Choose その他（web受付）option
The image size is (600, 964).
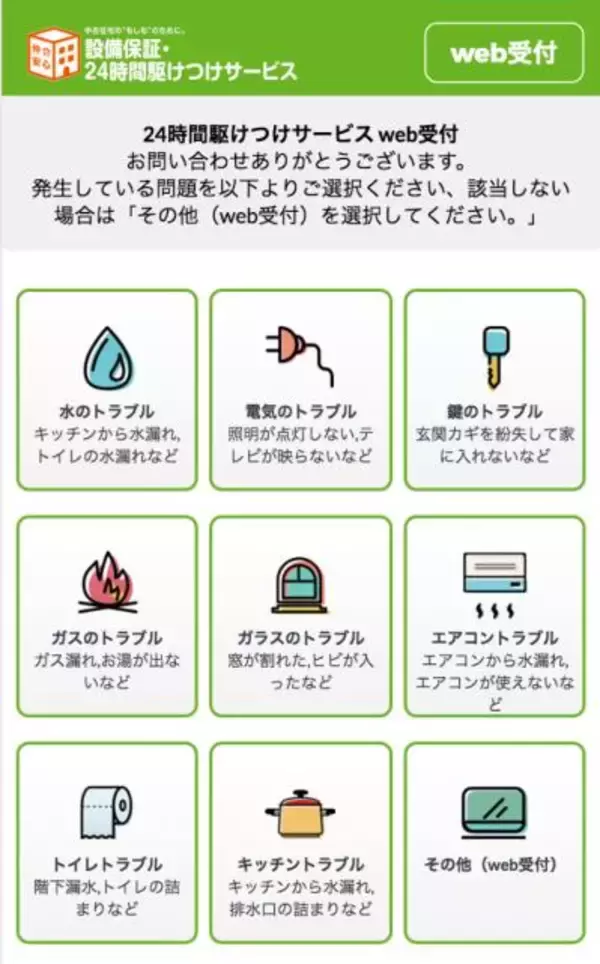495,842
